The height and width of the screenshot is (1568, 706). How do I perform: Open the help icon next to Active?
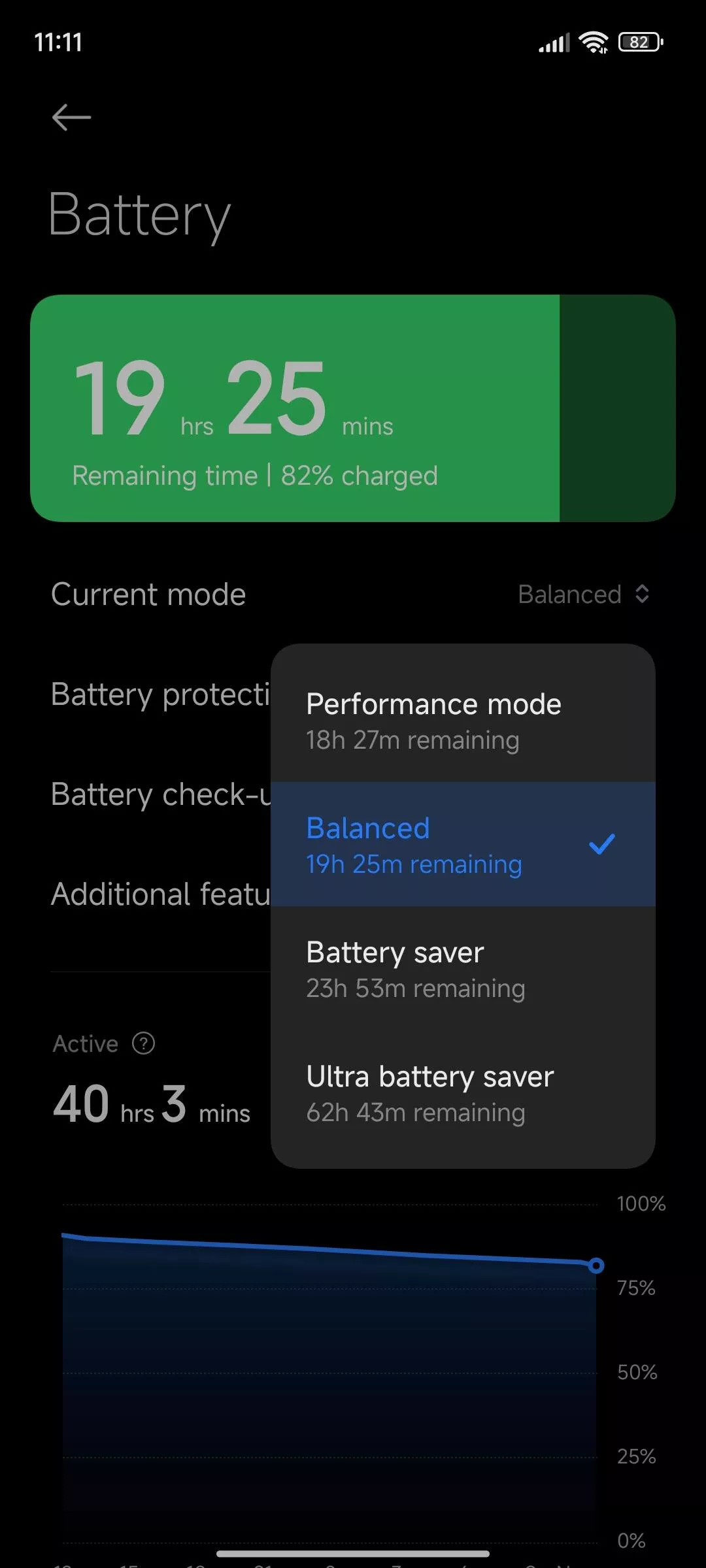pyautogui.click(x=143, y=1043)
